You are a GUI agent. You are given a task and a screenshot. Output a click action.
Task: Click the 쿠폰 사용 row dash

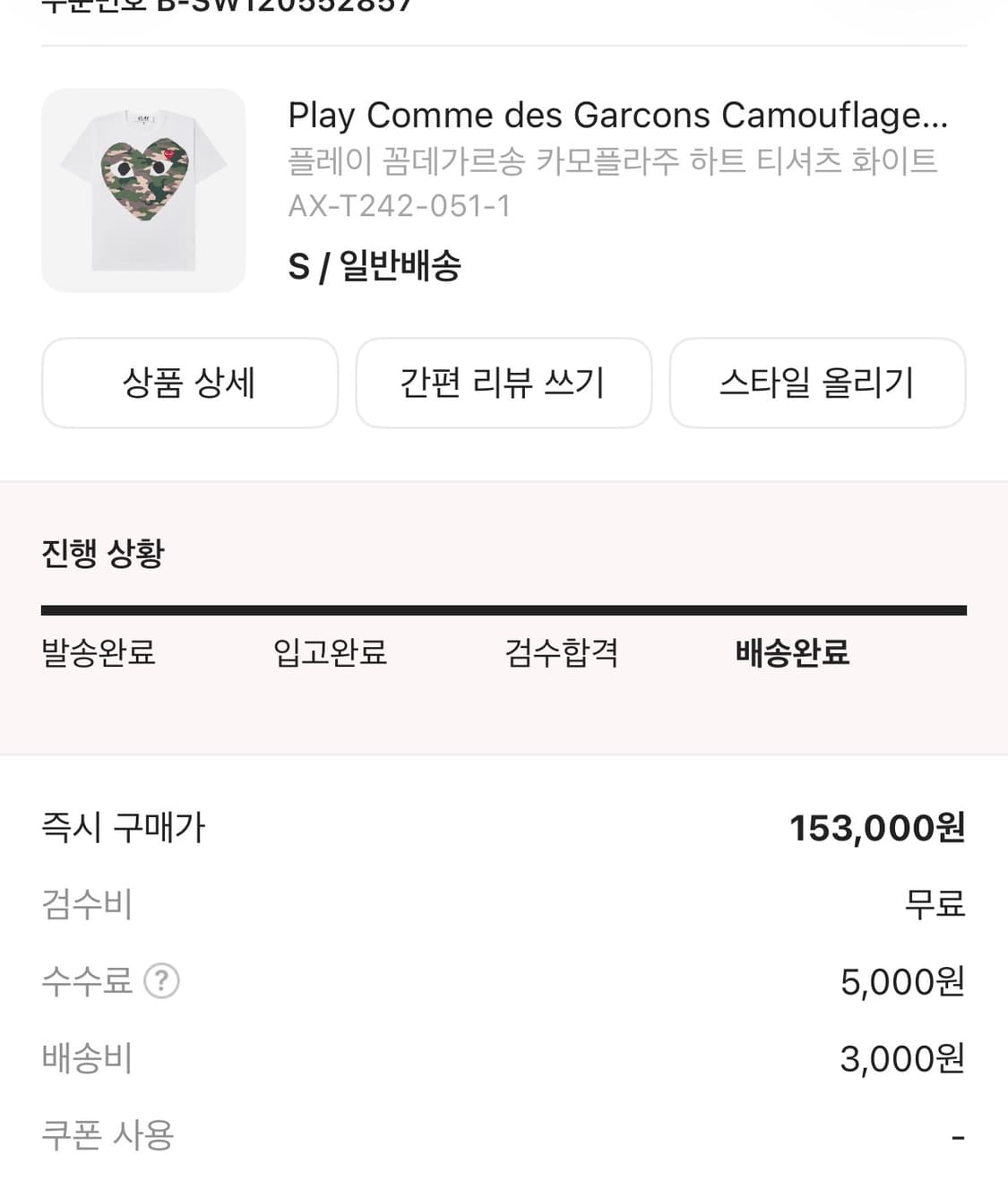[x=958, y=1134]
